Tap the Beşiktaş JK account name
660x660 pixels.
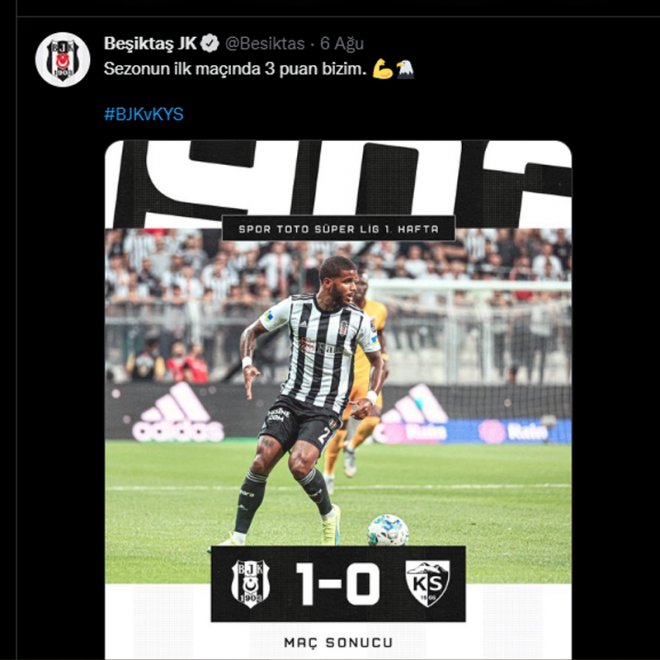point(150,43)
